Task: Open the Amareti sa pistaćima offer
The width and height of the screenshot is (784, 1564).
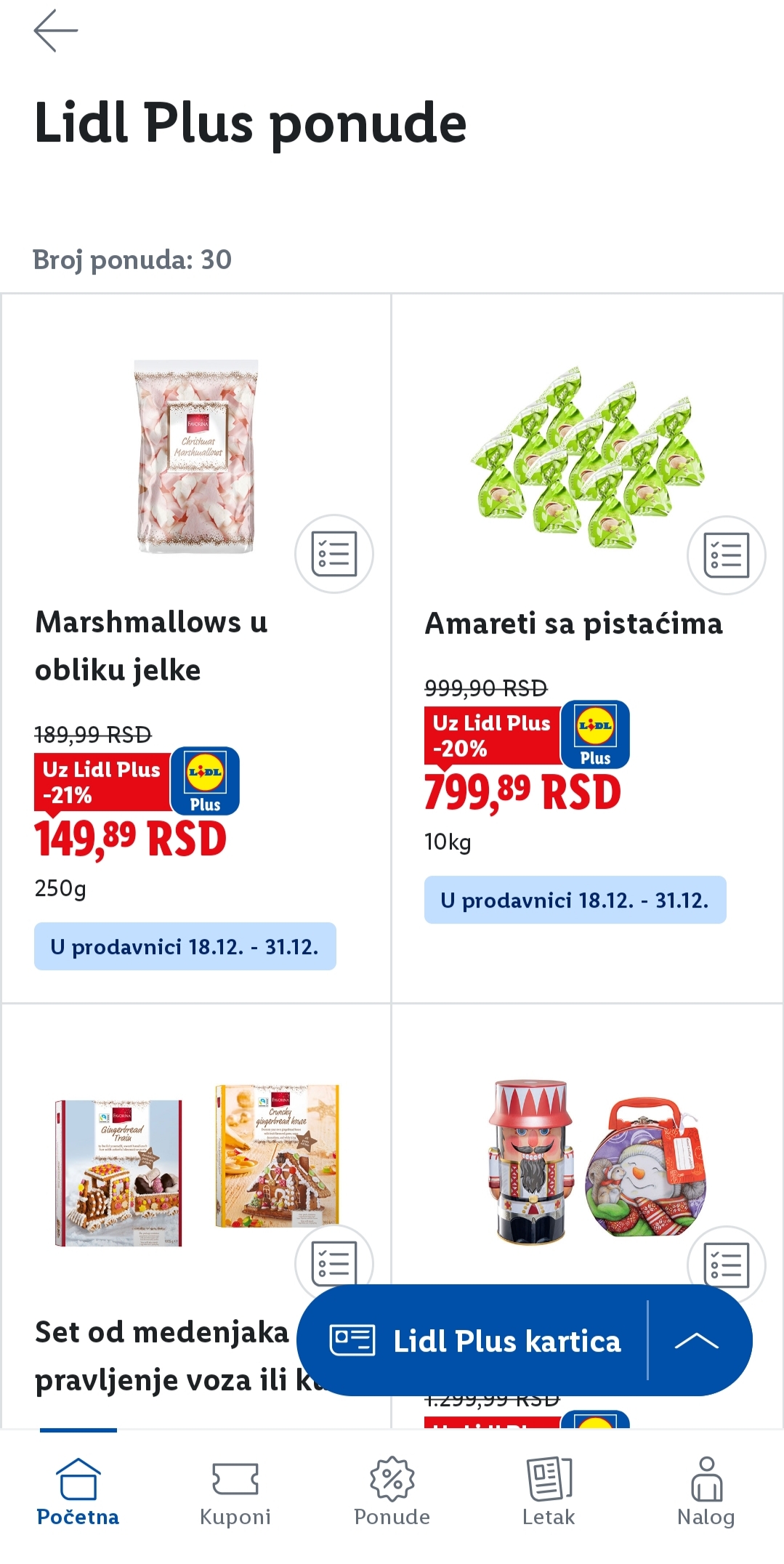Action: pyautogui.click(x=573, y=624)
